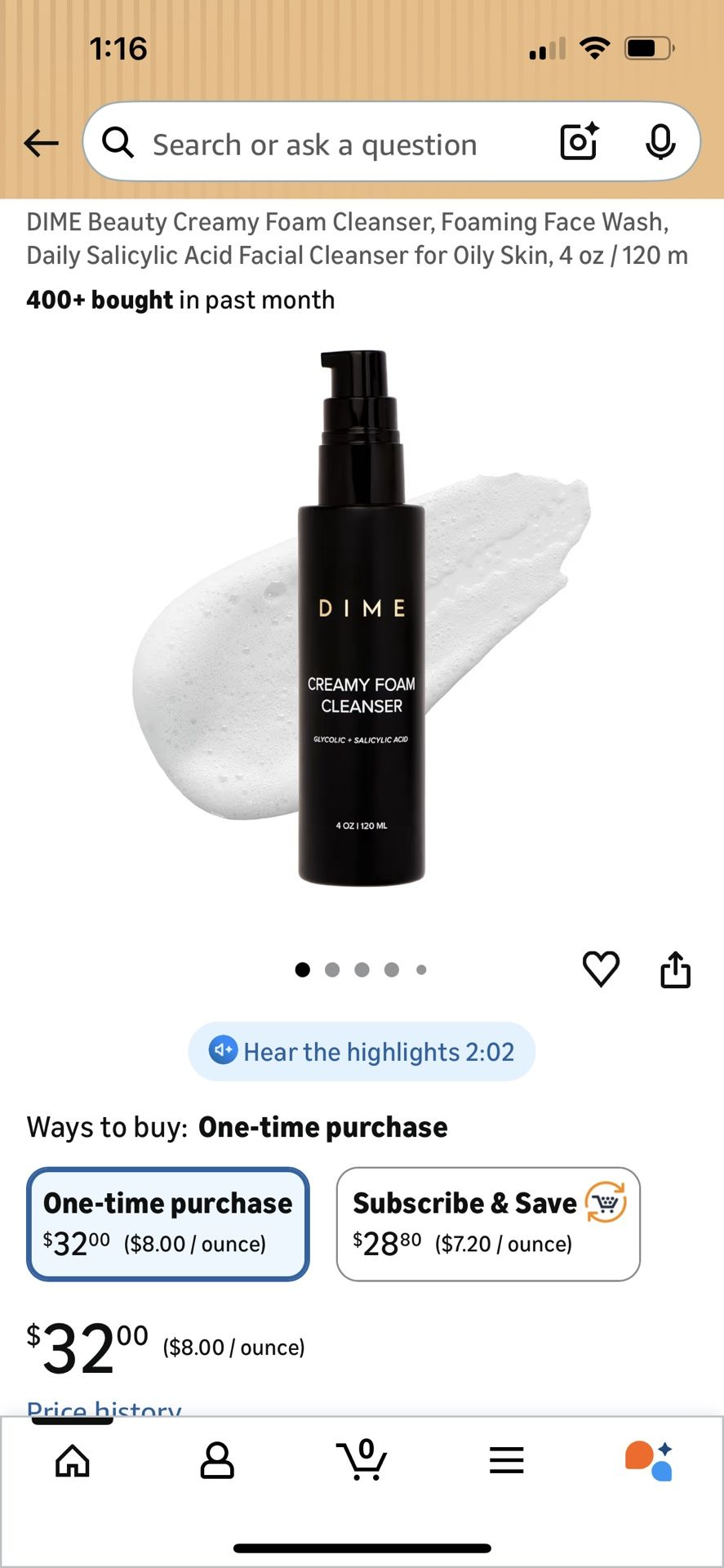Share this product listing
The image size is (724, 1568).
point(675,969)
